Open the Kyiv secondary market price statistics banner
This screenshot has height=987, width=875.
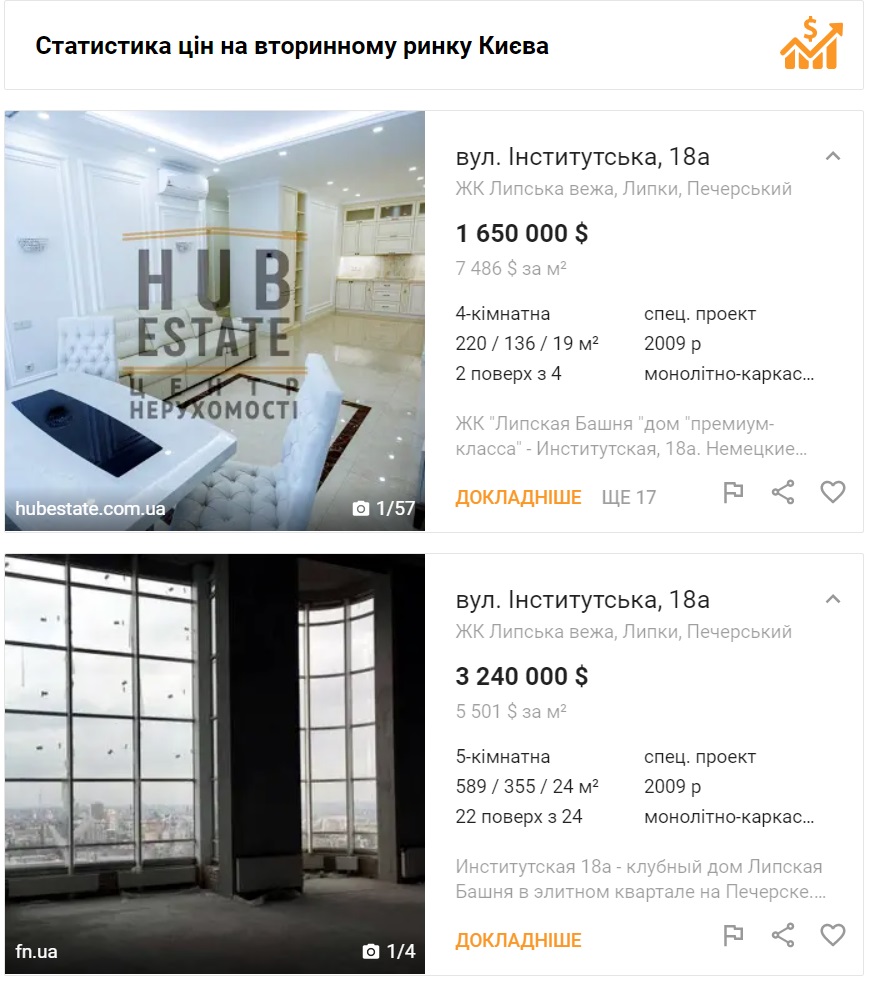[x=433, y=46]
